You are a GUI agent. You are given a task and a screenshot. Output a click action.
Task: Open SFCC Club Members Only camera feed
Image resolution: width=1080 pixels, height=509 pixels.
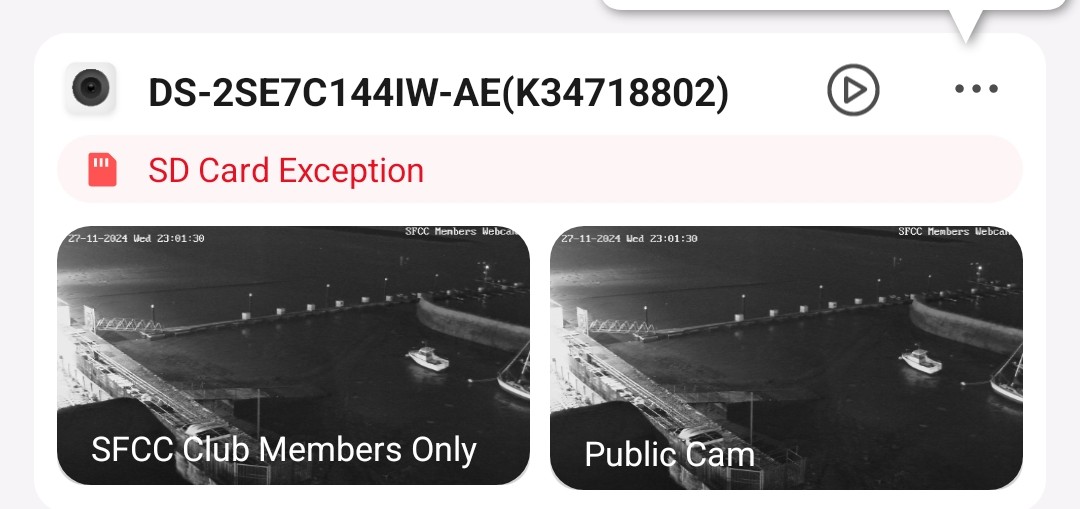tap(293, 357)
